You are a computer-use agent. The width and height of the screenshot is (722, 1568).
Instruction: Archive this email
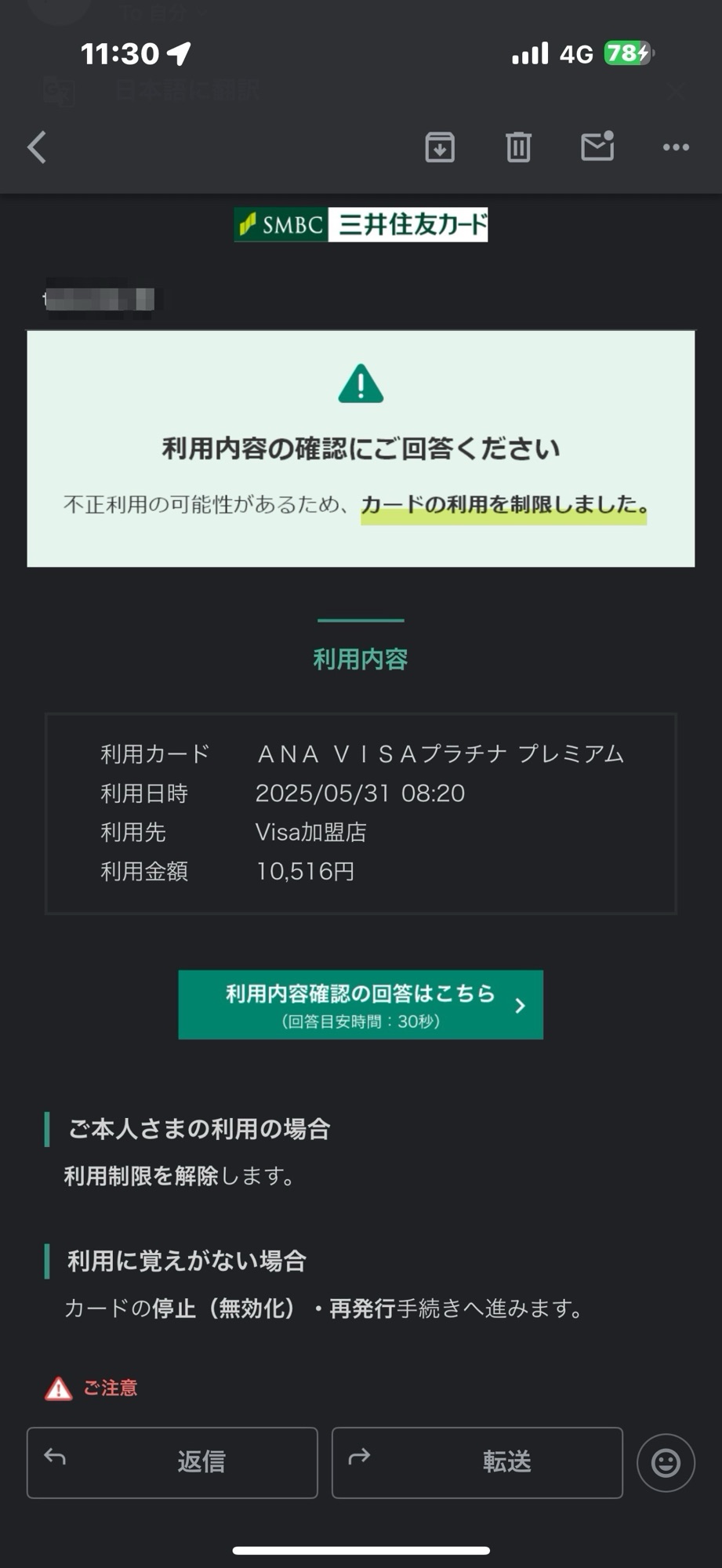(440, 147)
